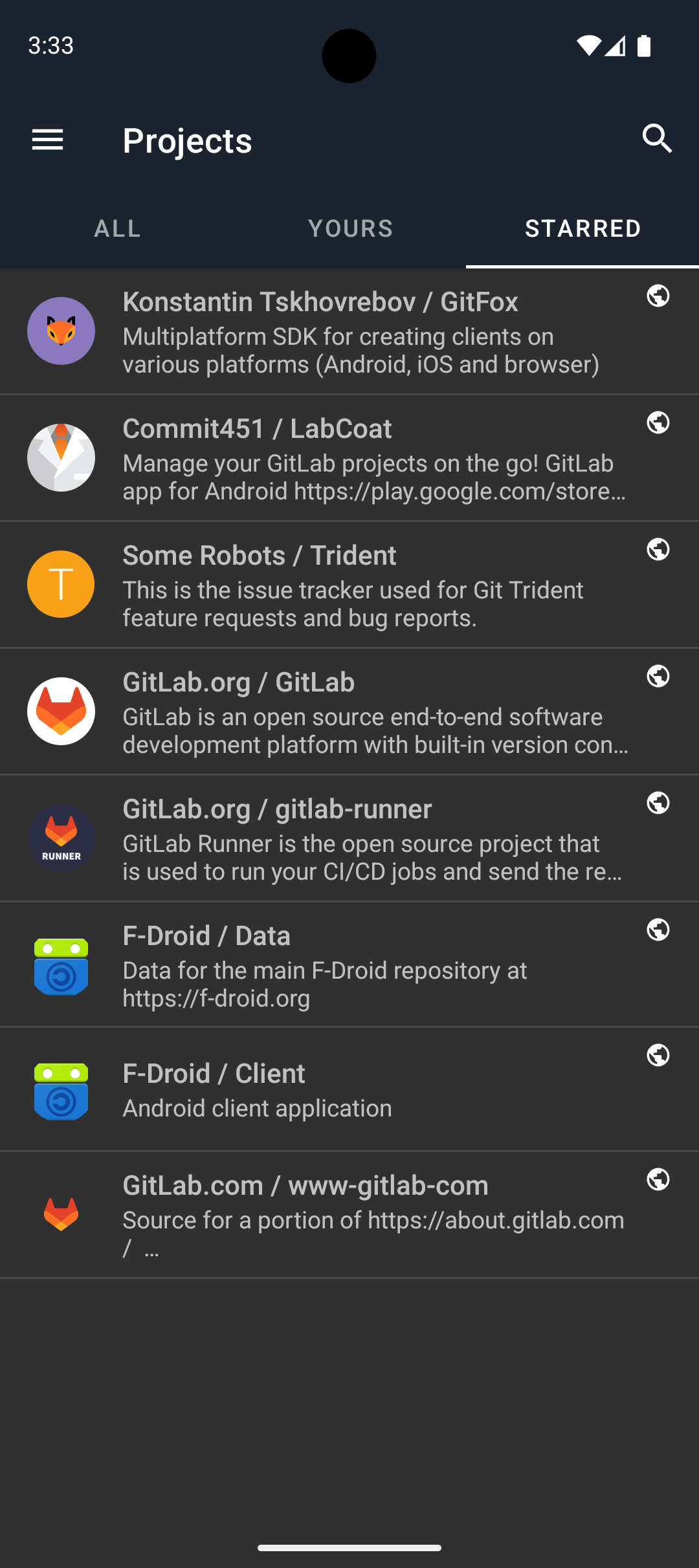Open the Konstantin Tskhovrebov / GitFox project
699x1568 pixels.
(x=349, y=330)
